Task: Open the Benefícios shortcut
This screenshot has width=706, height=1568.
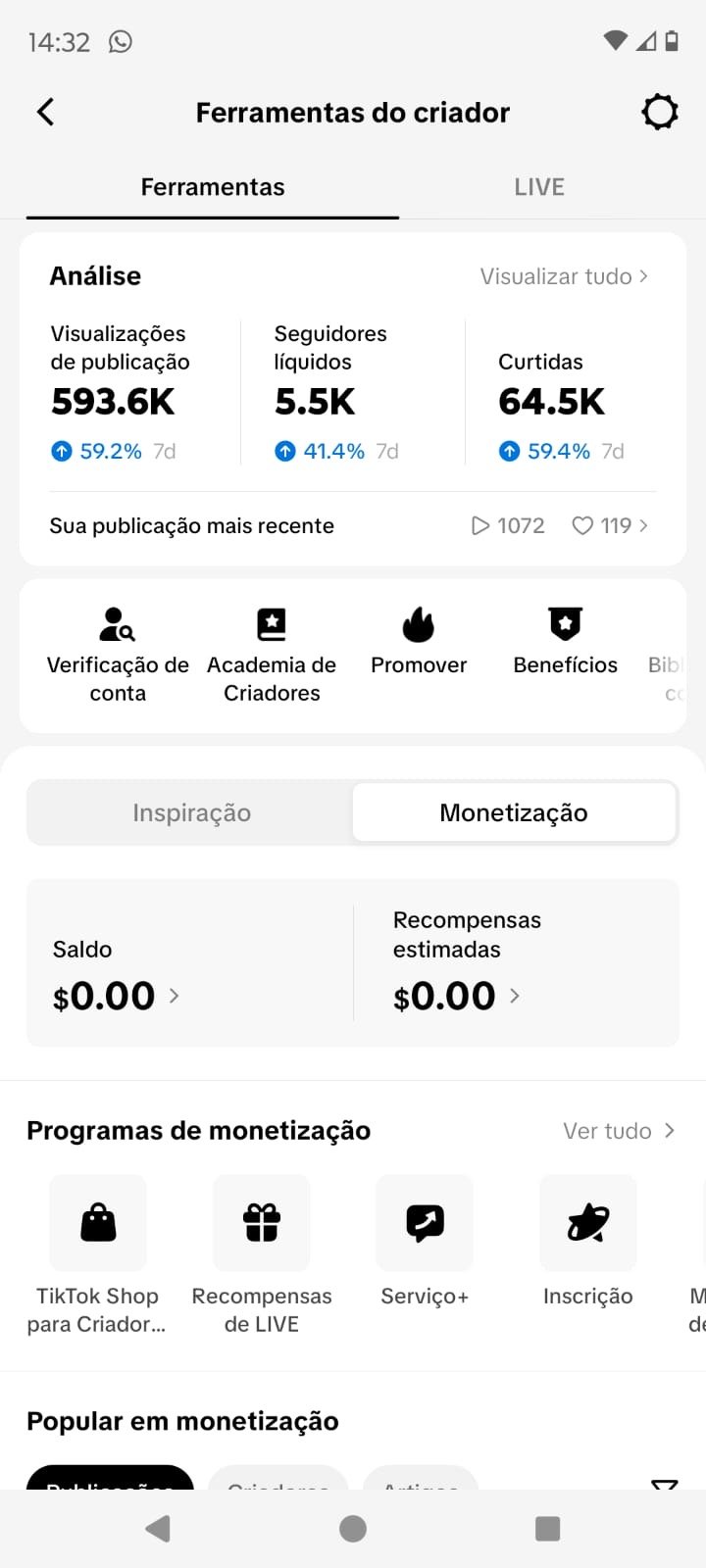Action: point(565,642)
